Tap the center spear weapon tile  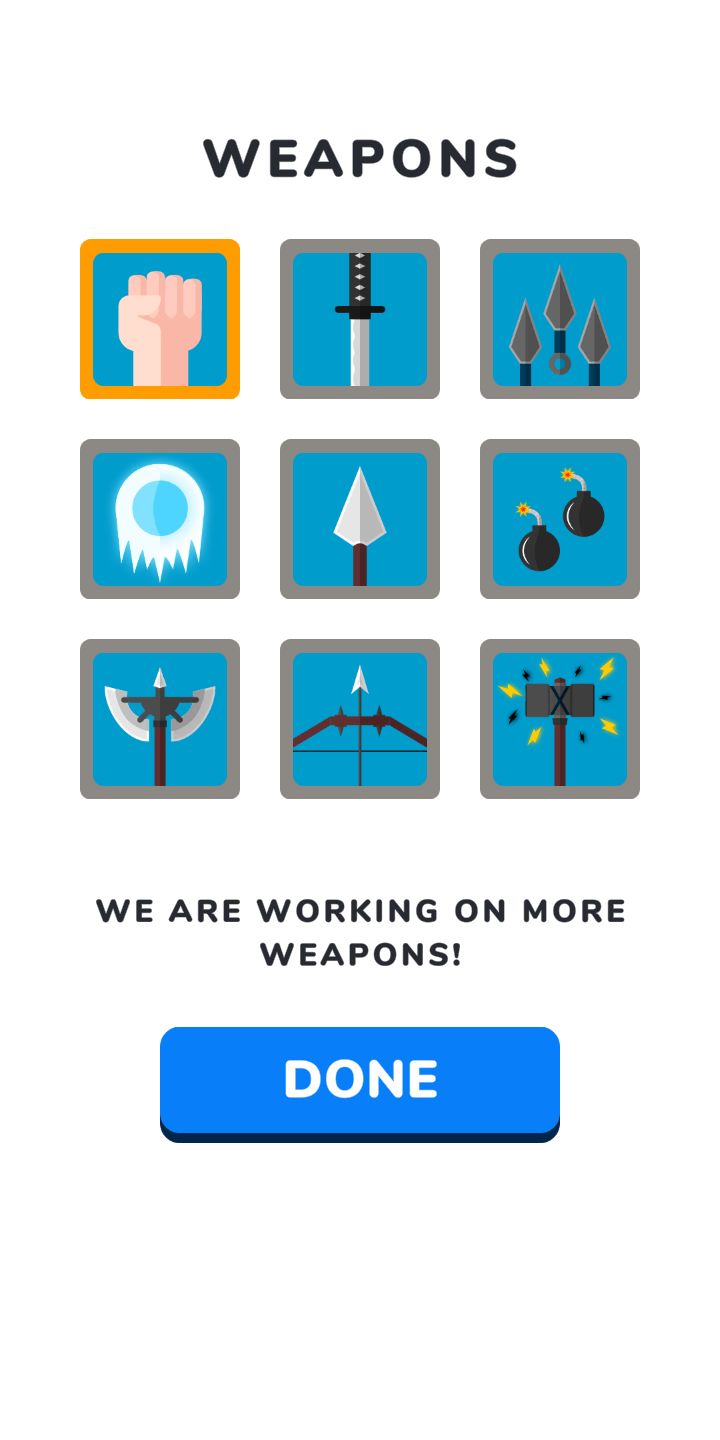coord(359,518)
